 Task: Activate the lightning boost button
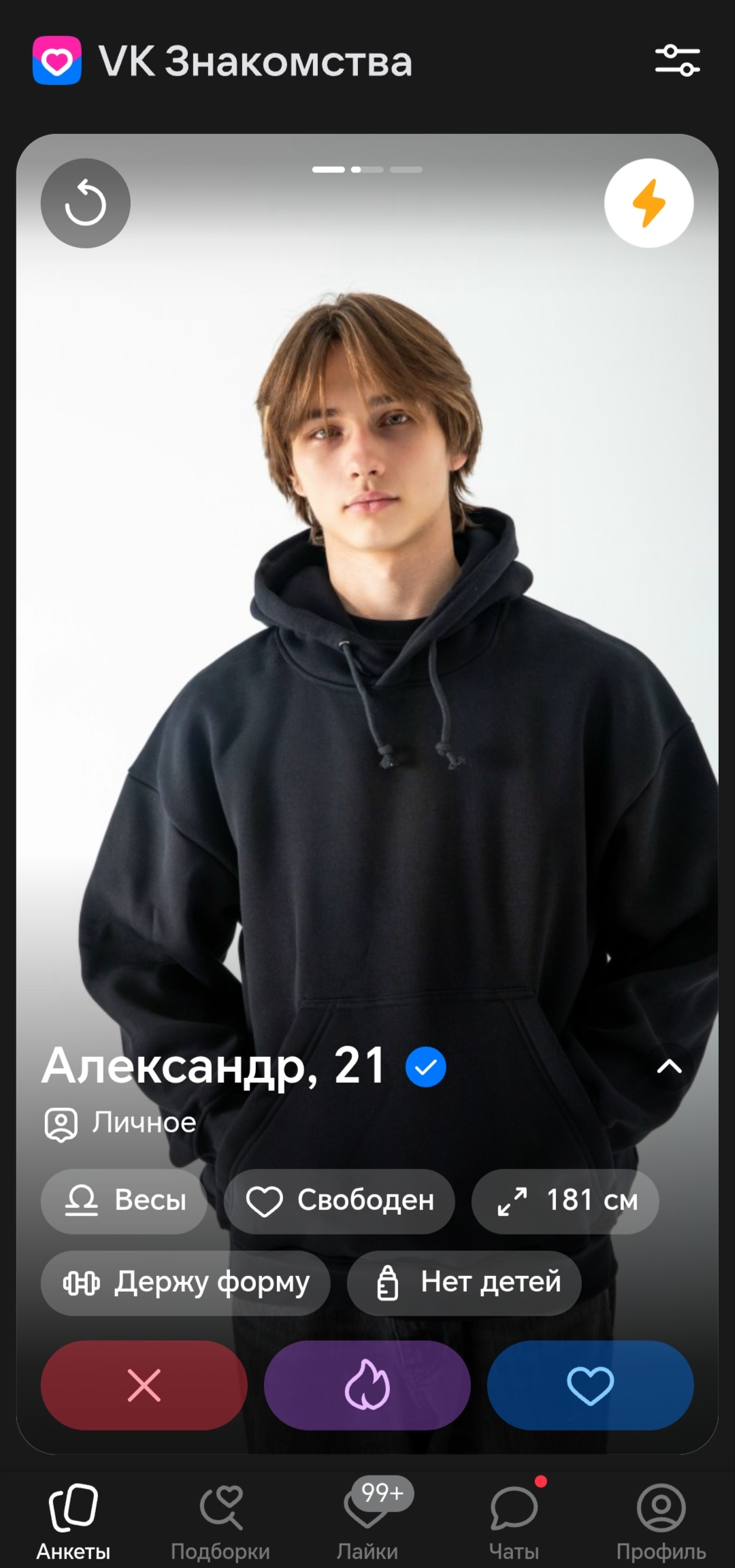tap(649, 203)
